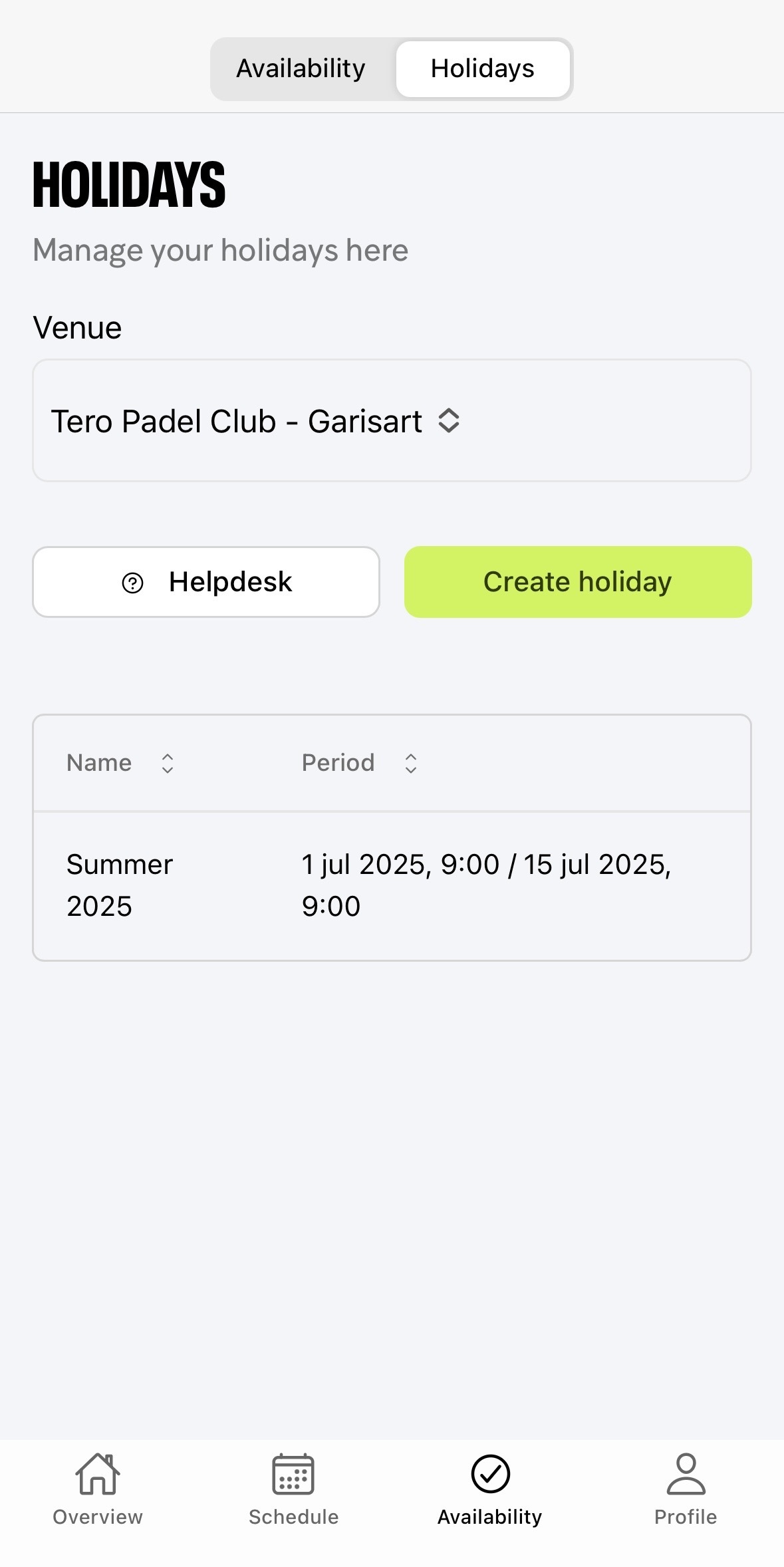
Task: Open the Summer 2025 holiday row
Action: point(392,885)
